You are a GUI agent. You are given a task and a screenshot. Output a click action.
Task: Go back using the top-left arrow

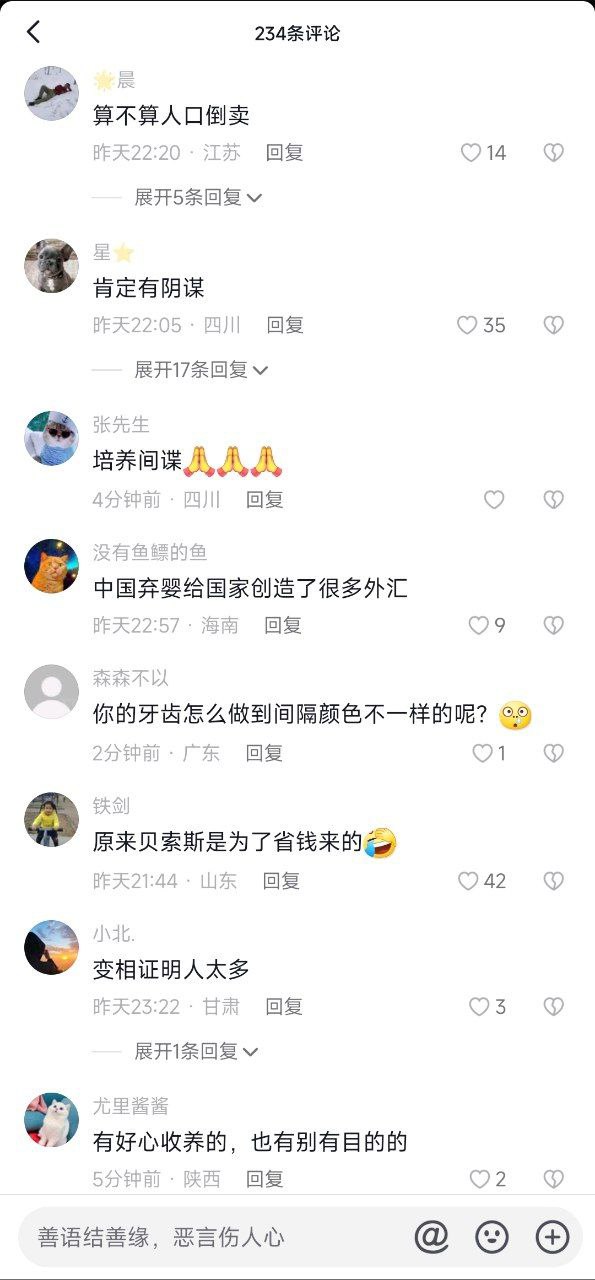click(33, 32)
